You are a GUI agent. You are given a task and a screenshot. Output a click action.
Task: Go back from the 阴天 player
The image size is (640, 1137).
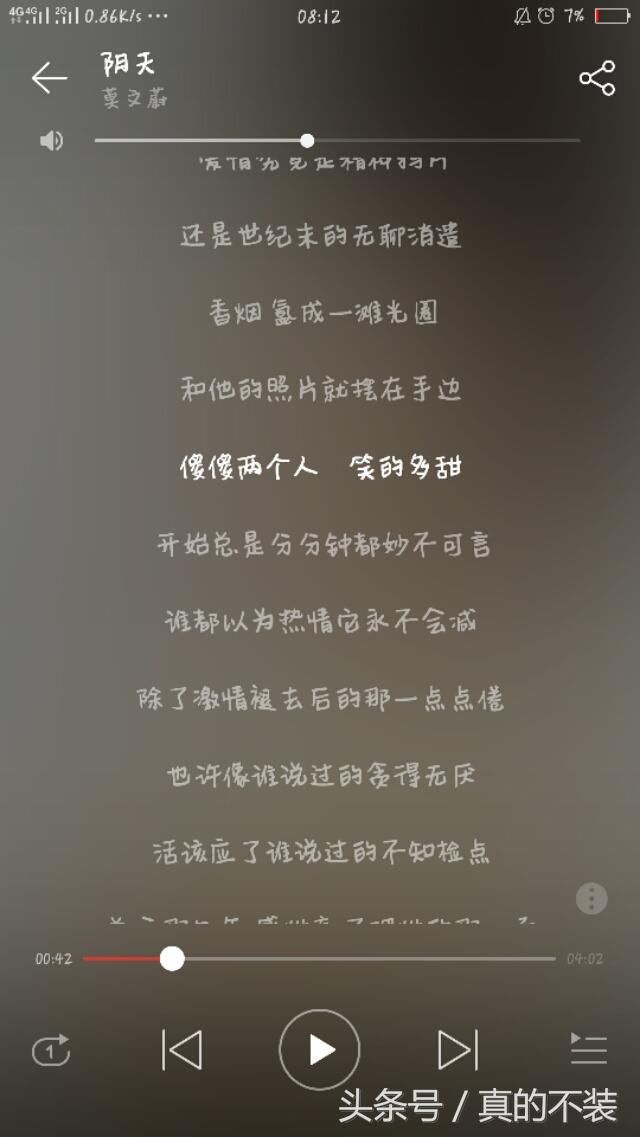[48, 78]
